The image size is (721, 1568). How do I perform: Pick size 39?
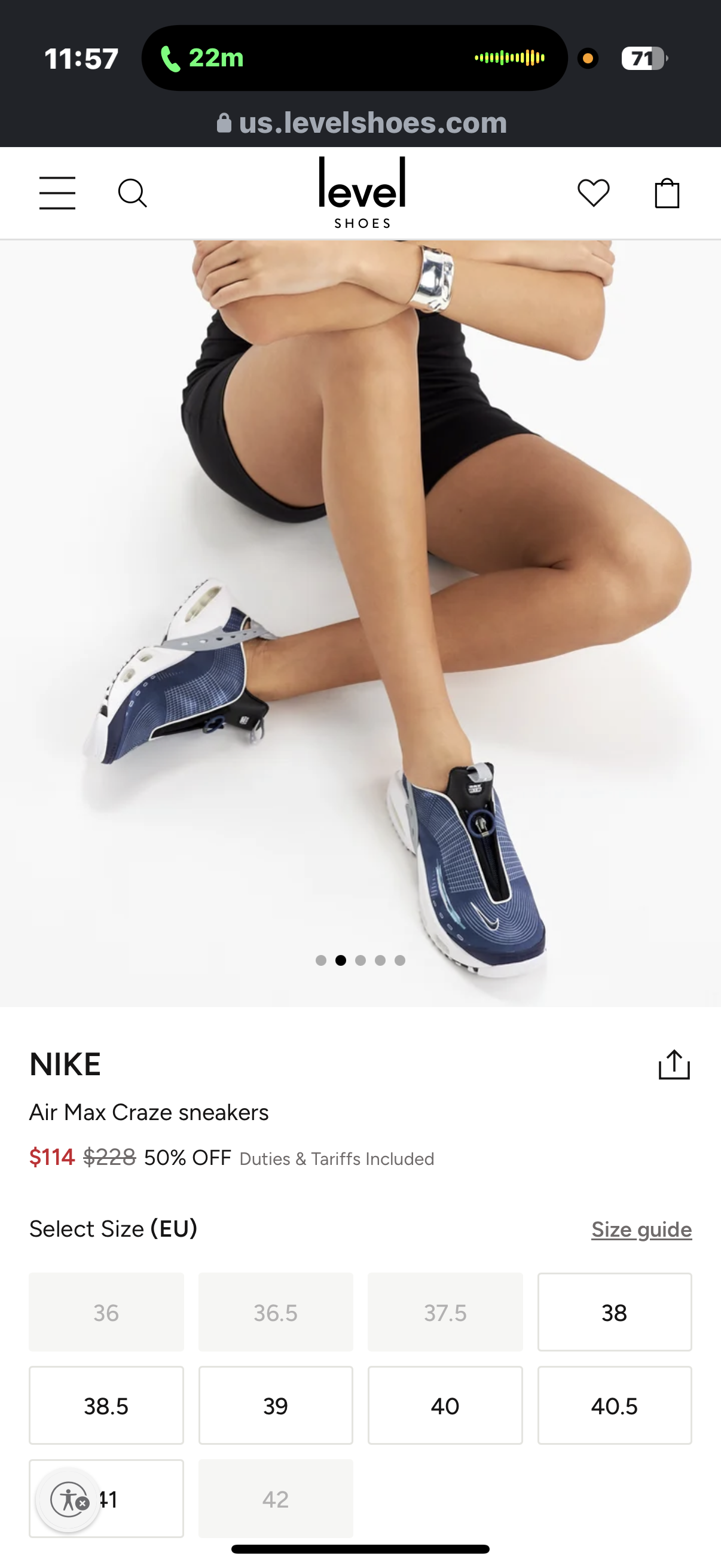tap(275, 1405)
